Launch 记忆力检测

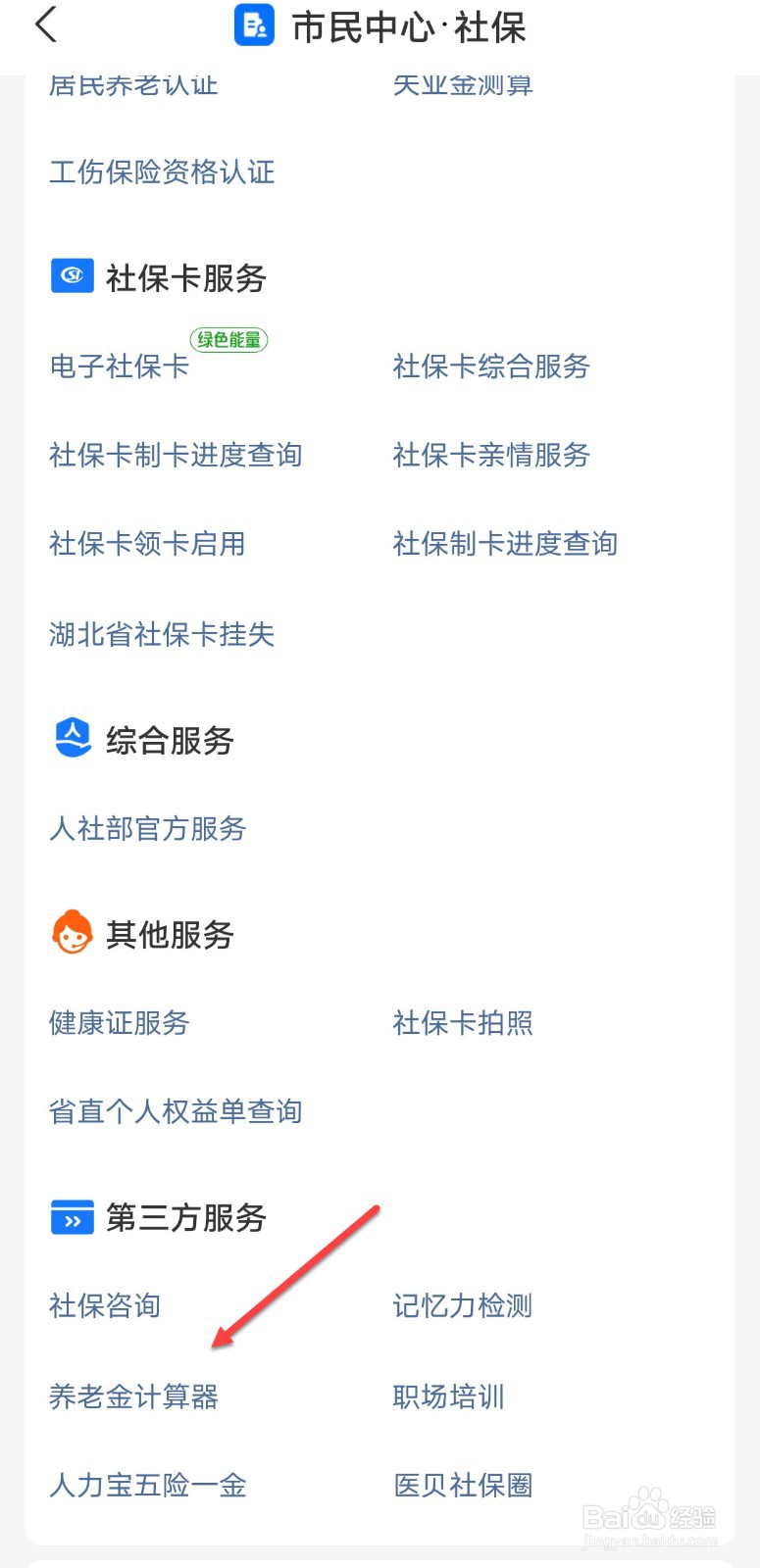pyautogui.click(x=463, y=1305)
